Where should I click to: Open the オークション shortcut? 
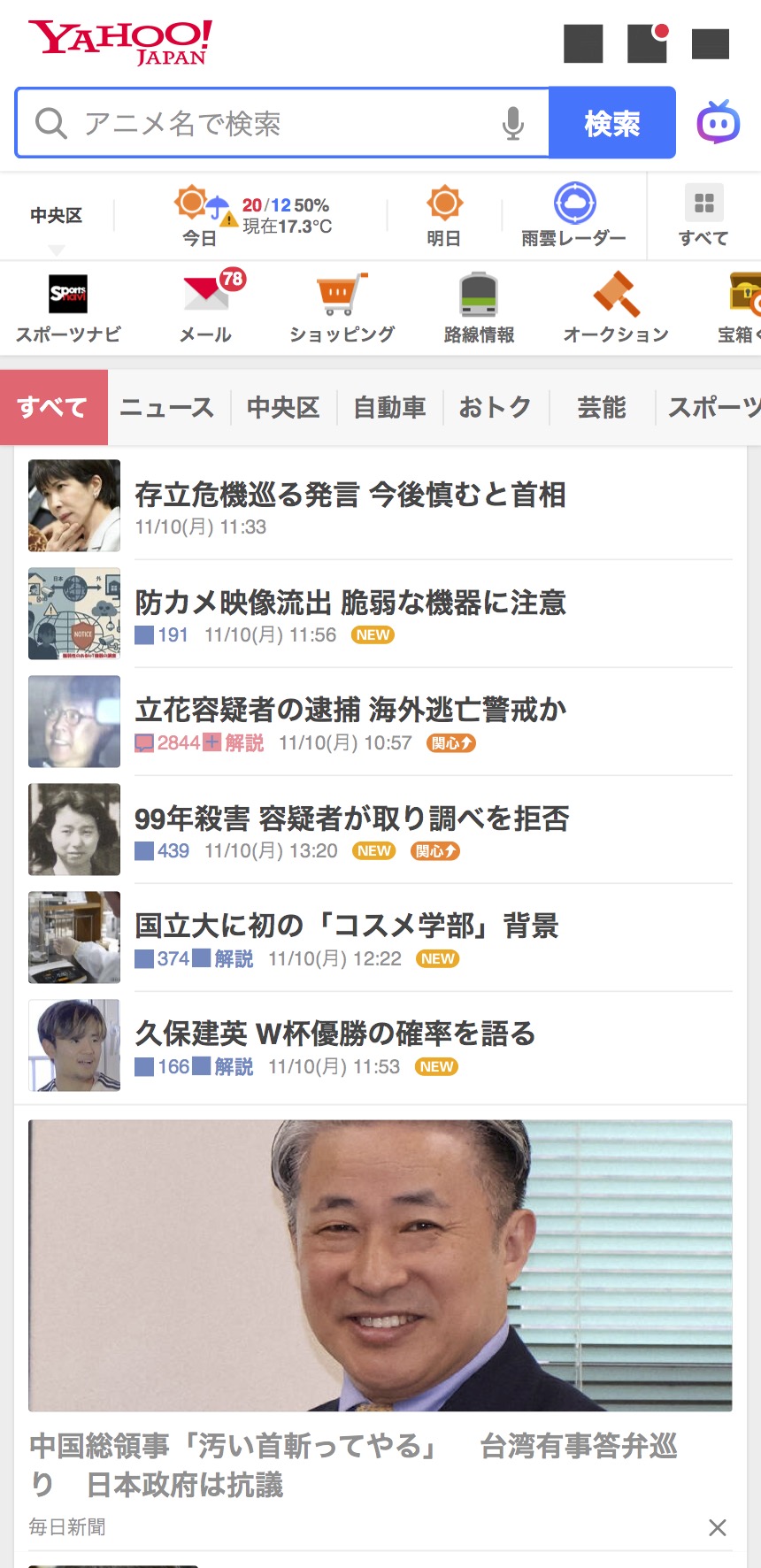(x=616, y=308)
